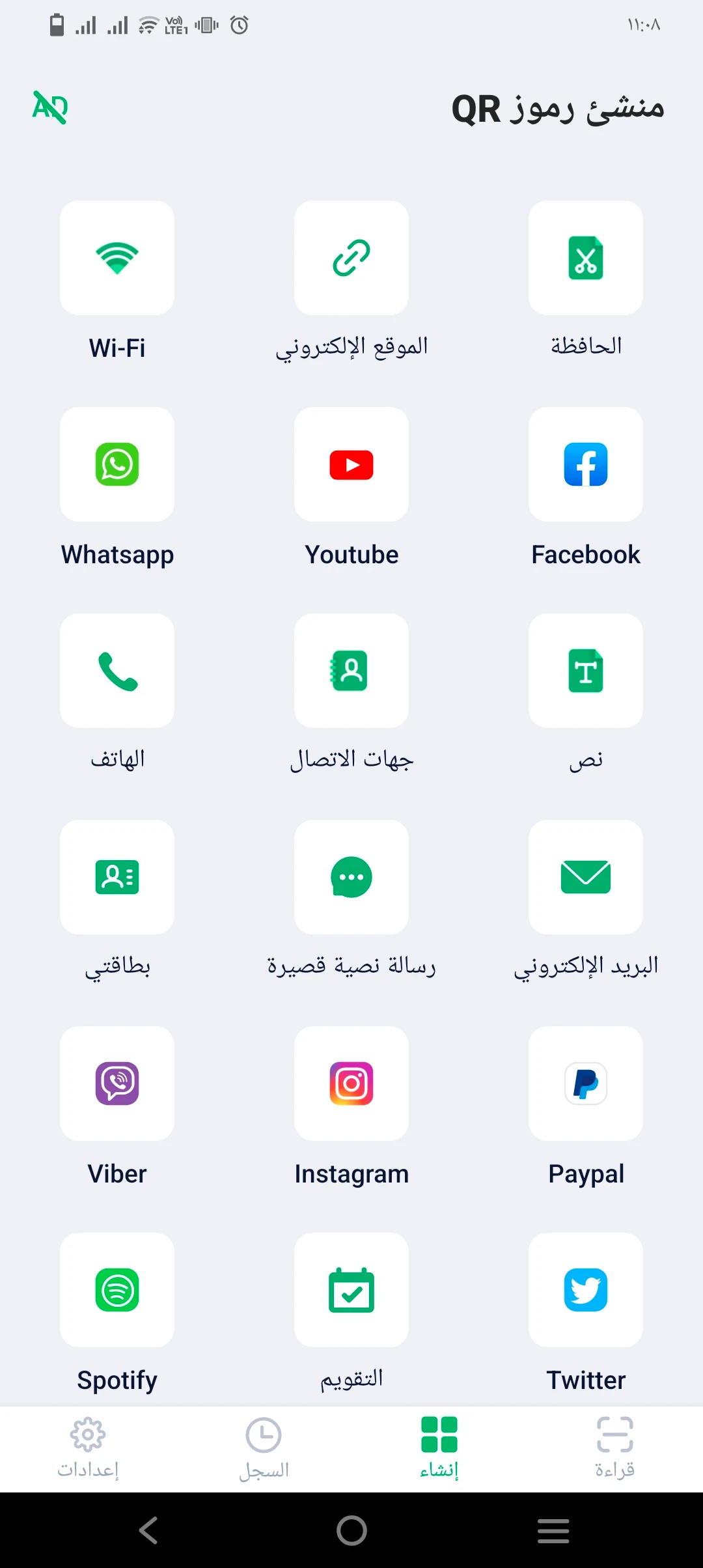Go back with the system back button
The height and width of the screenshot is (1568, 703).
pyautogui.click(x=149, y=1530)
